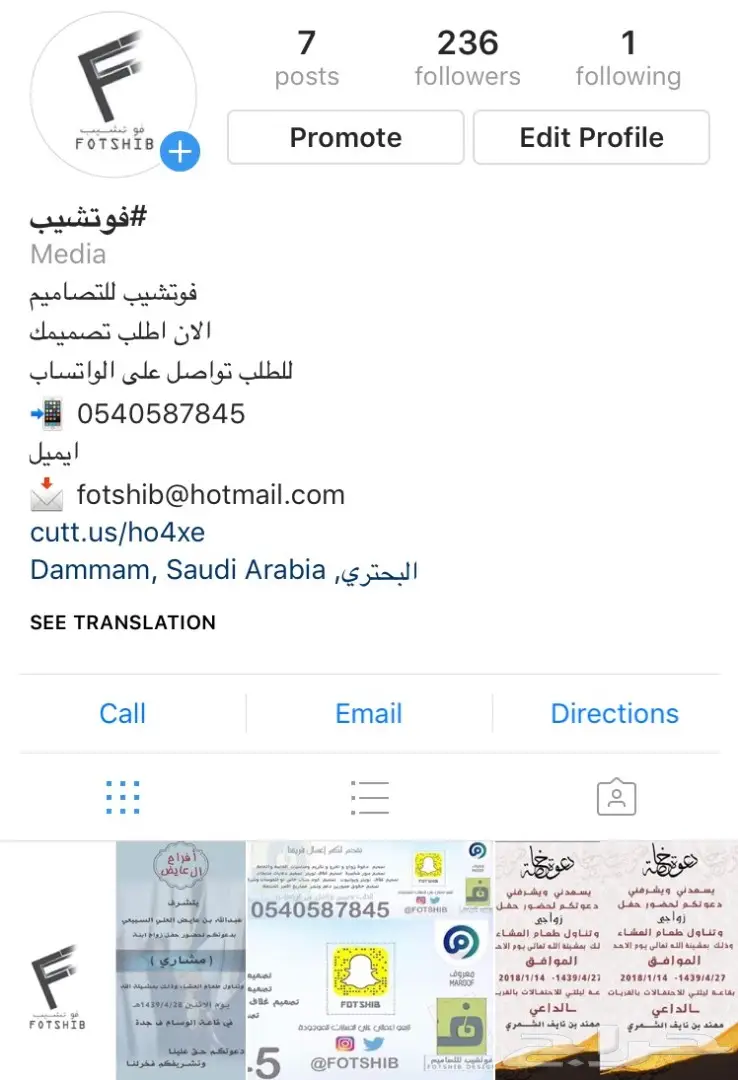Open the cutt.us/ho4xe bio link
The image size is (738, 1080).
117,532
